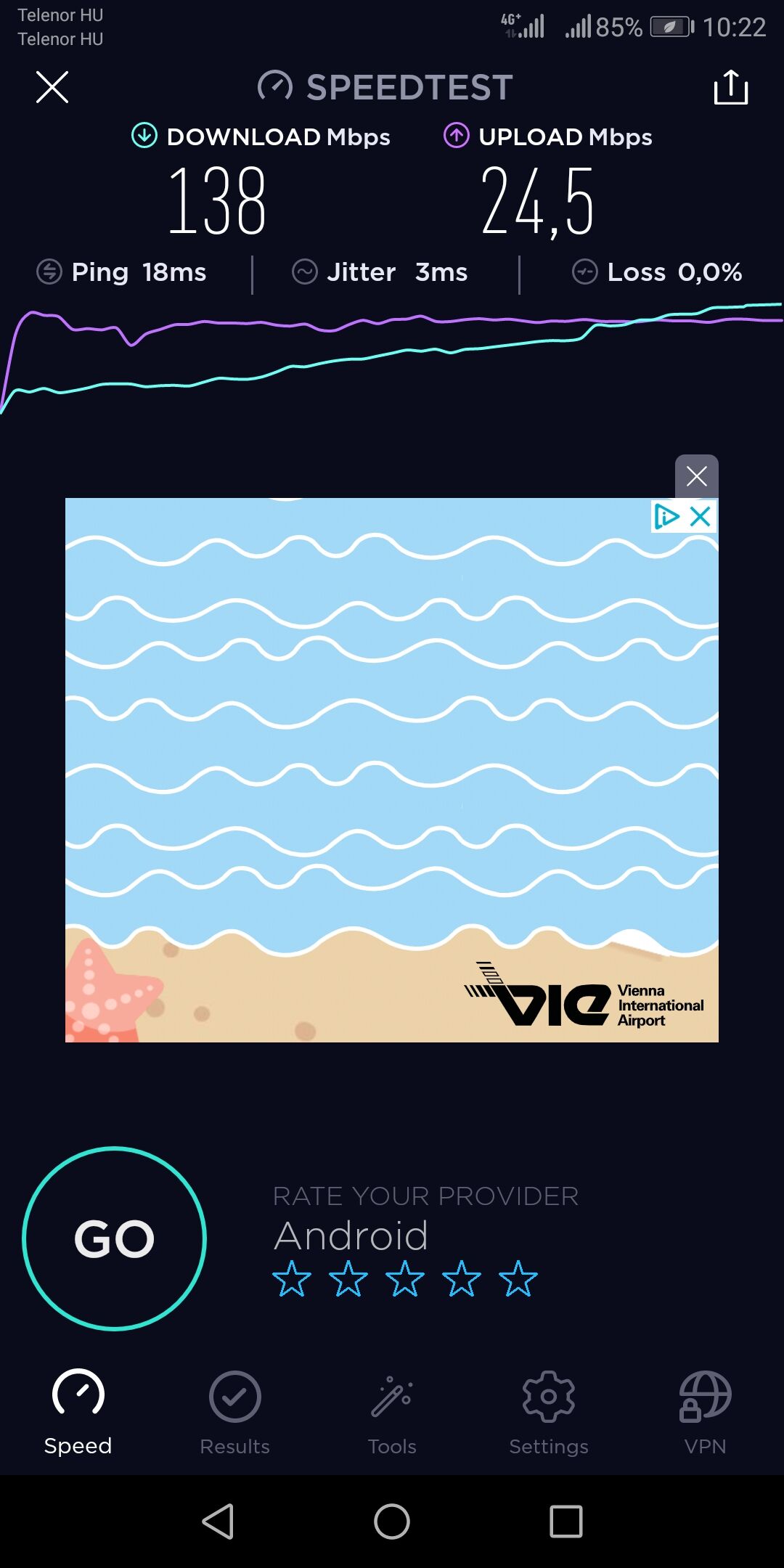Dismiss the ad with the grey X

(x=696, y=476)
